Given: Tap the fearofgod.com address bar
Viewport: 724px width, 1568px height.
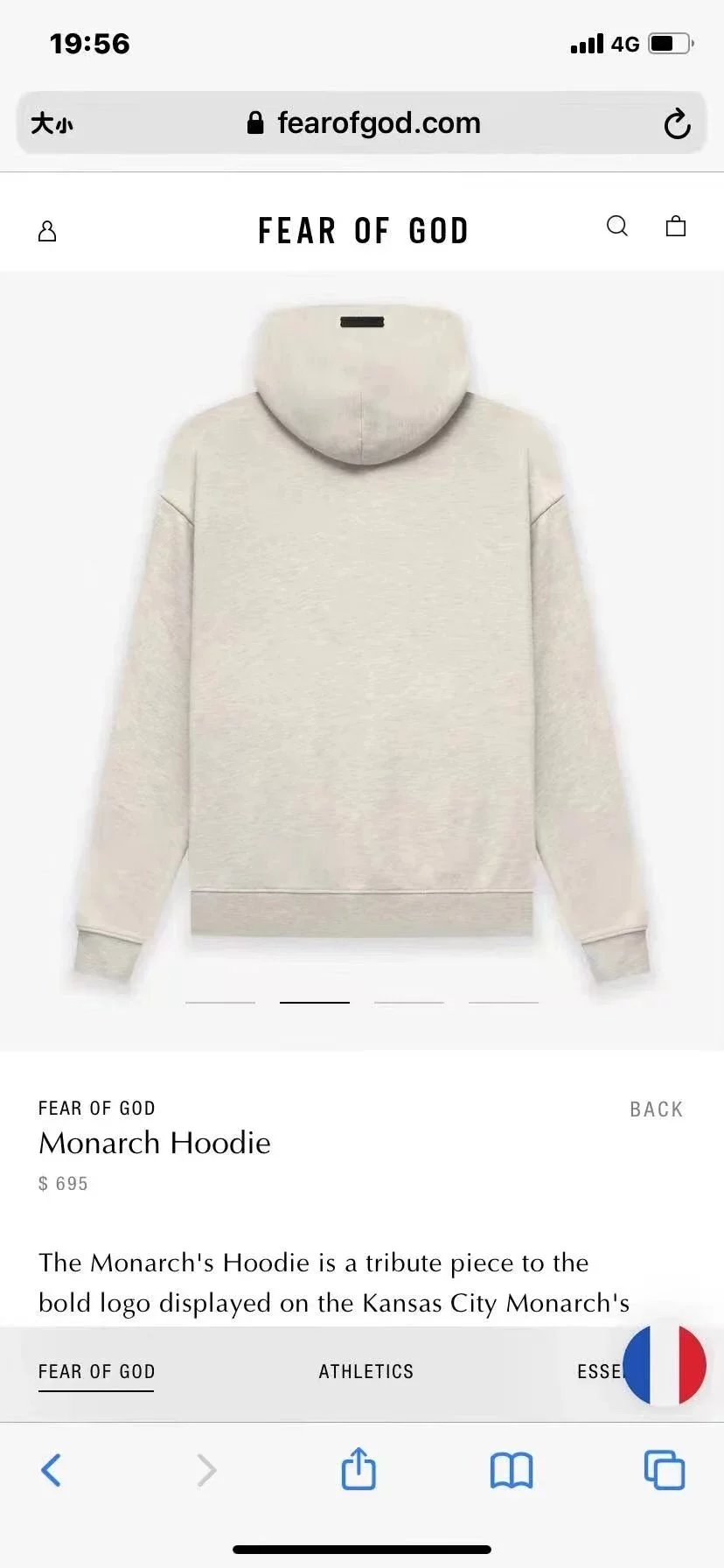Looking at the screenshot, I should [x=363, y=123].
